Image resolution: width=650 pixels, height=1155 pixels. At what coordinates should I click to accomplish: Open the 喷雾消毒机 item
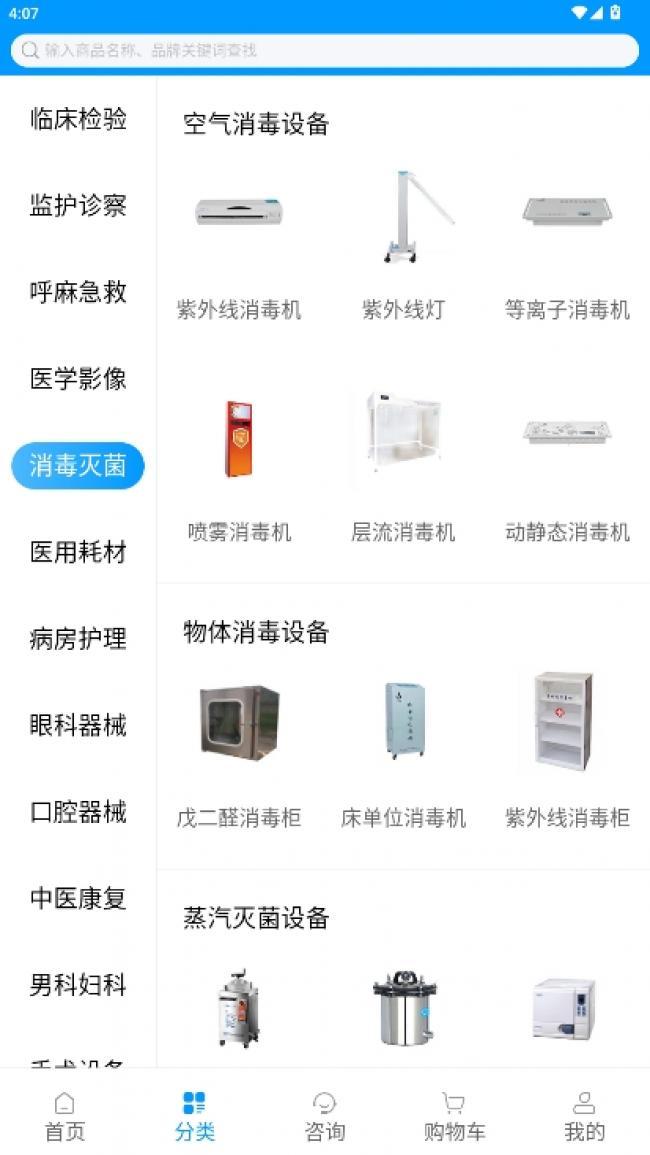coord(239,468)
